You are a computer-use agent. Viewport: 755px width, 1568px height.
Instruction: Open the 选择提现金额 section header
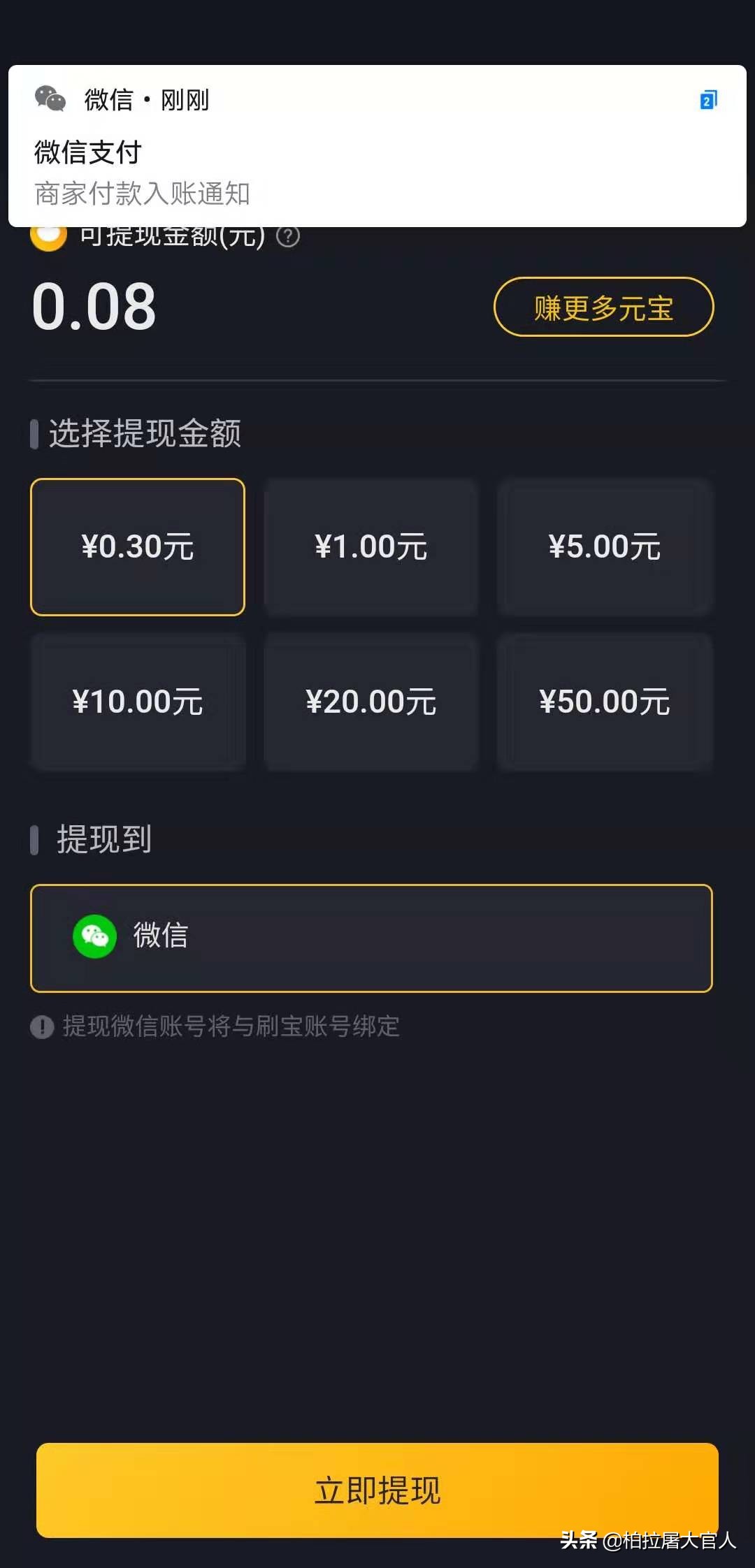(143, 435)
